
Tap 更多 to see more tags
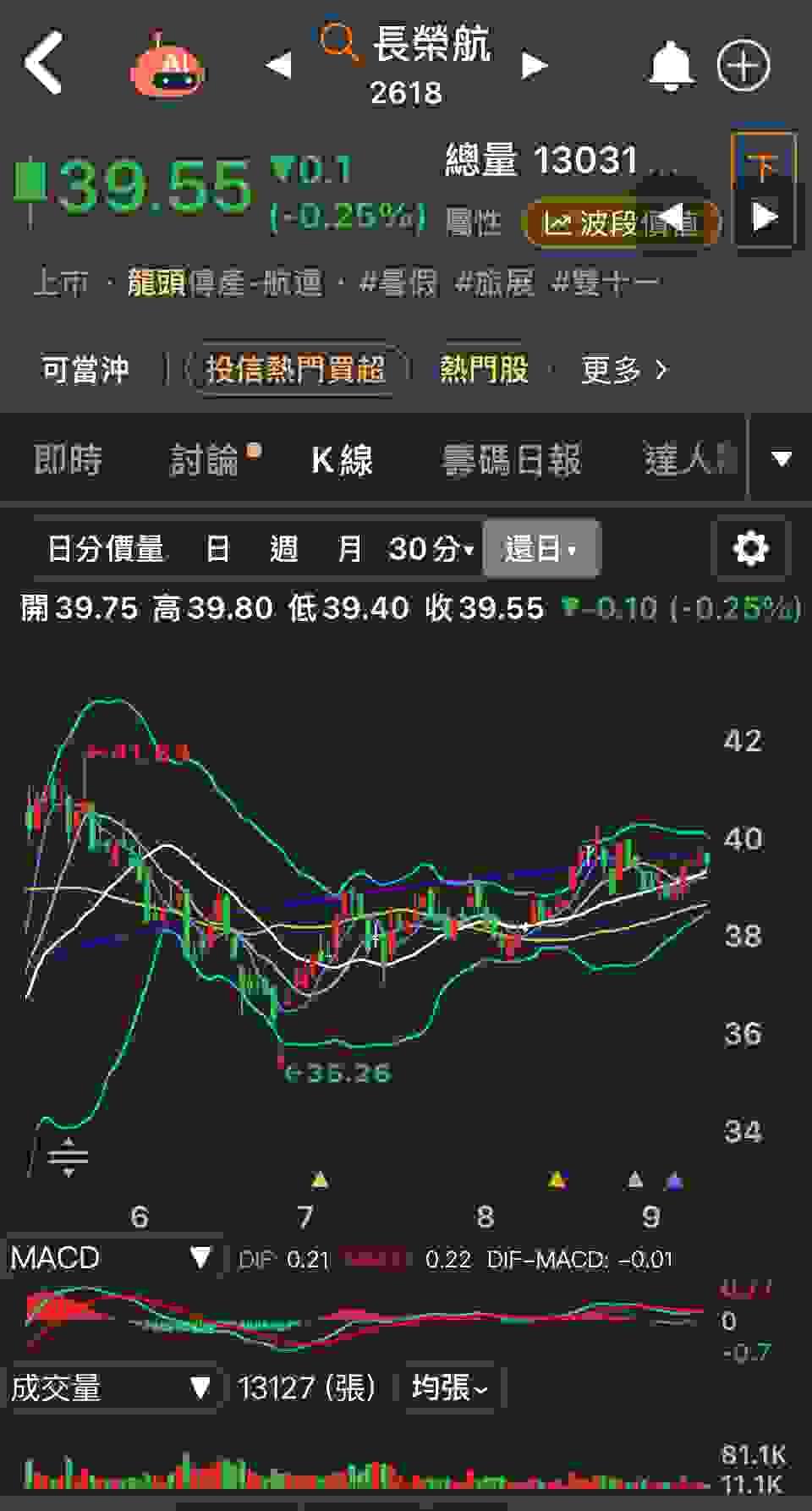pos(624,370)
